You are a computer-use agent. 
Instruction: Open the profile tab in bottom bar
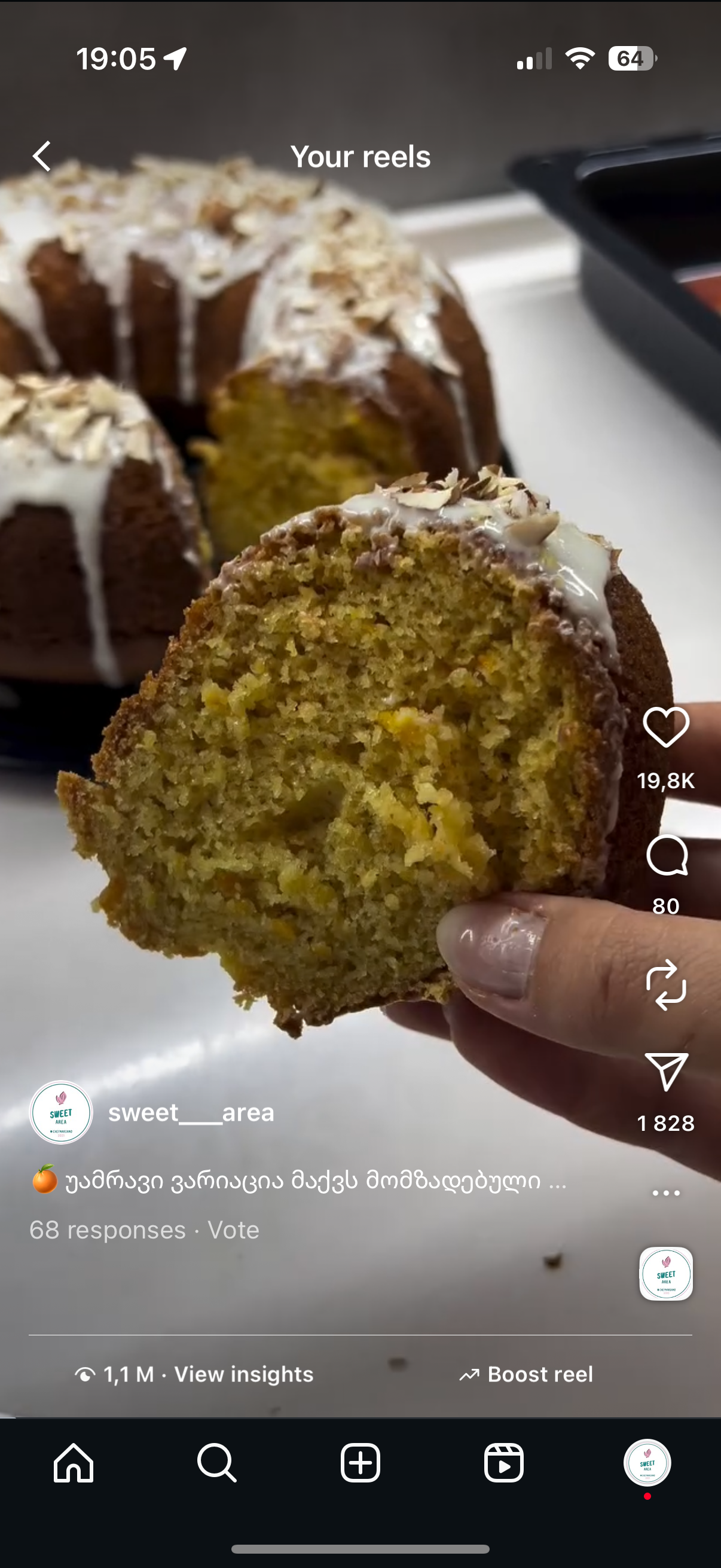(x=647, y=1462)
